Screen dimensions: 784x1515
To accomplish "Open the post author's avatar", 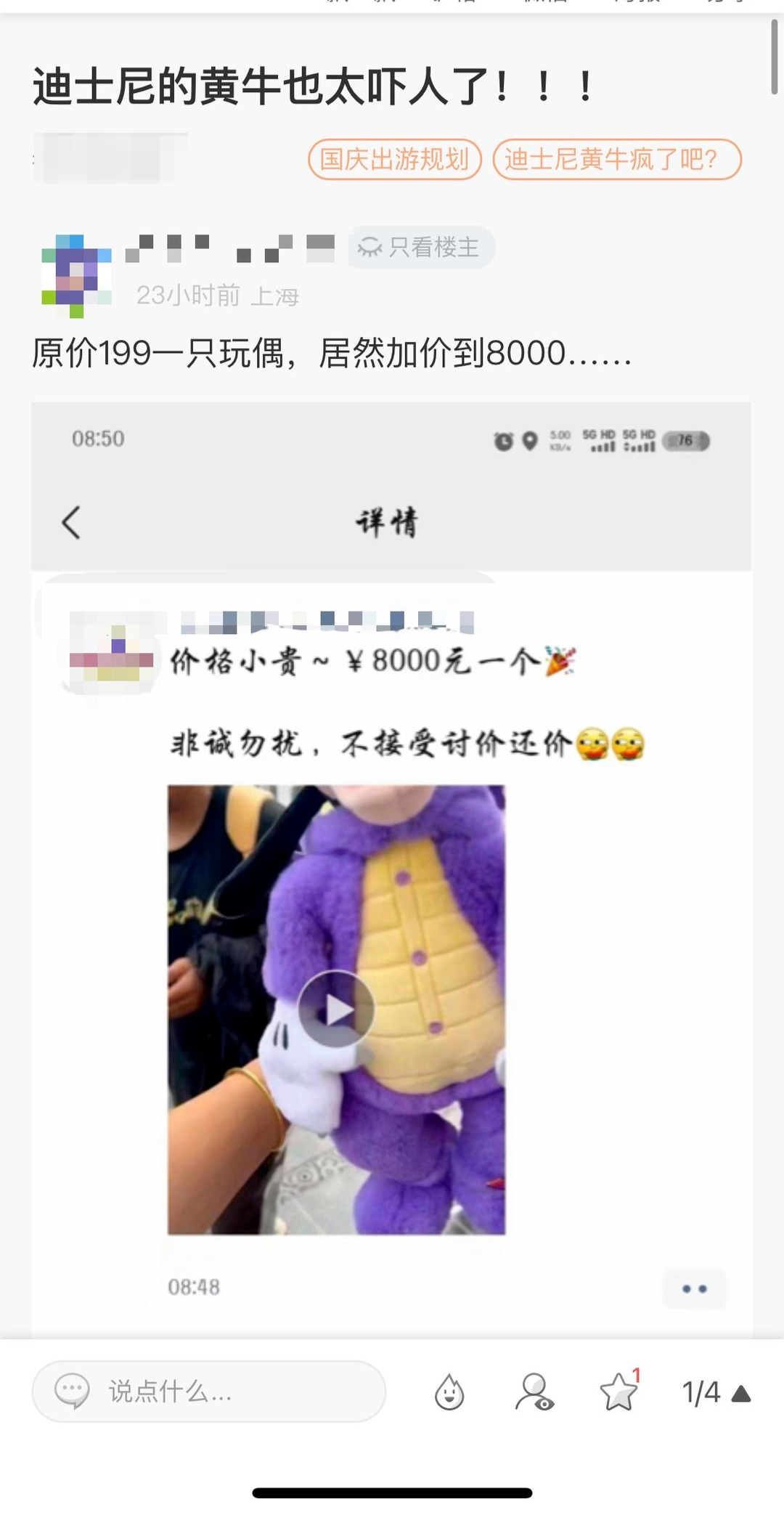I will click(x=76, y=275).
